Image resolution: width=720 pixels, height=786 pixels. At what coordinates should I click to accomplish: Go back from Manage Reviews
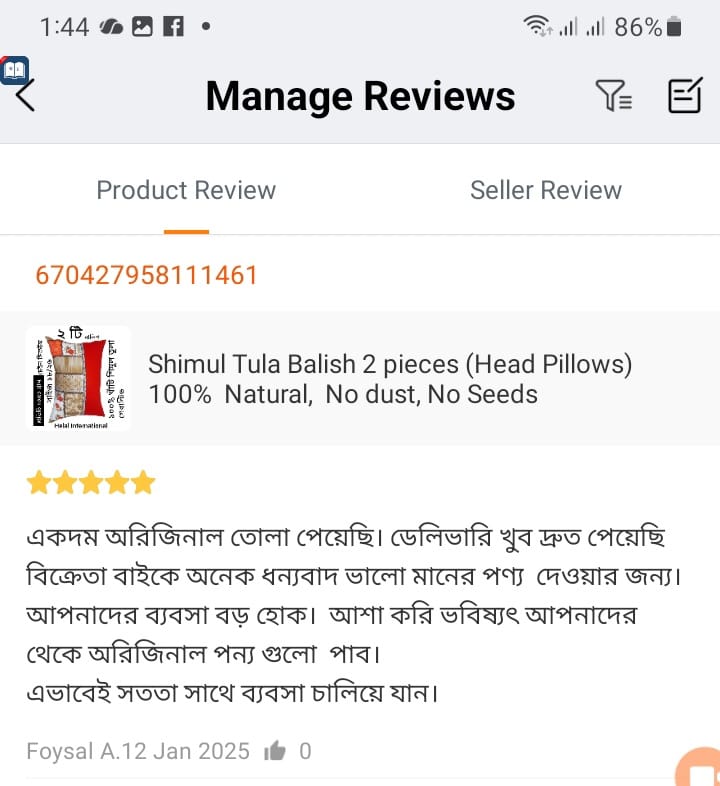tap(27, 96)
